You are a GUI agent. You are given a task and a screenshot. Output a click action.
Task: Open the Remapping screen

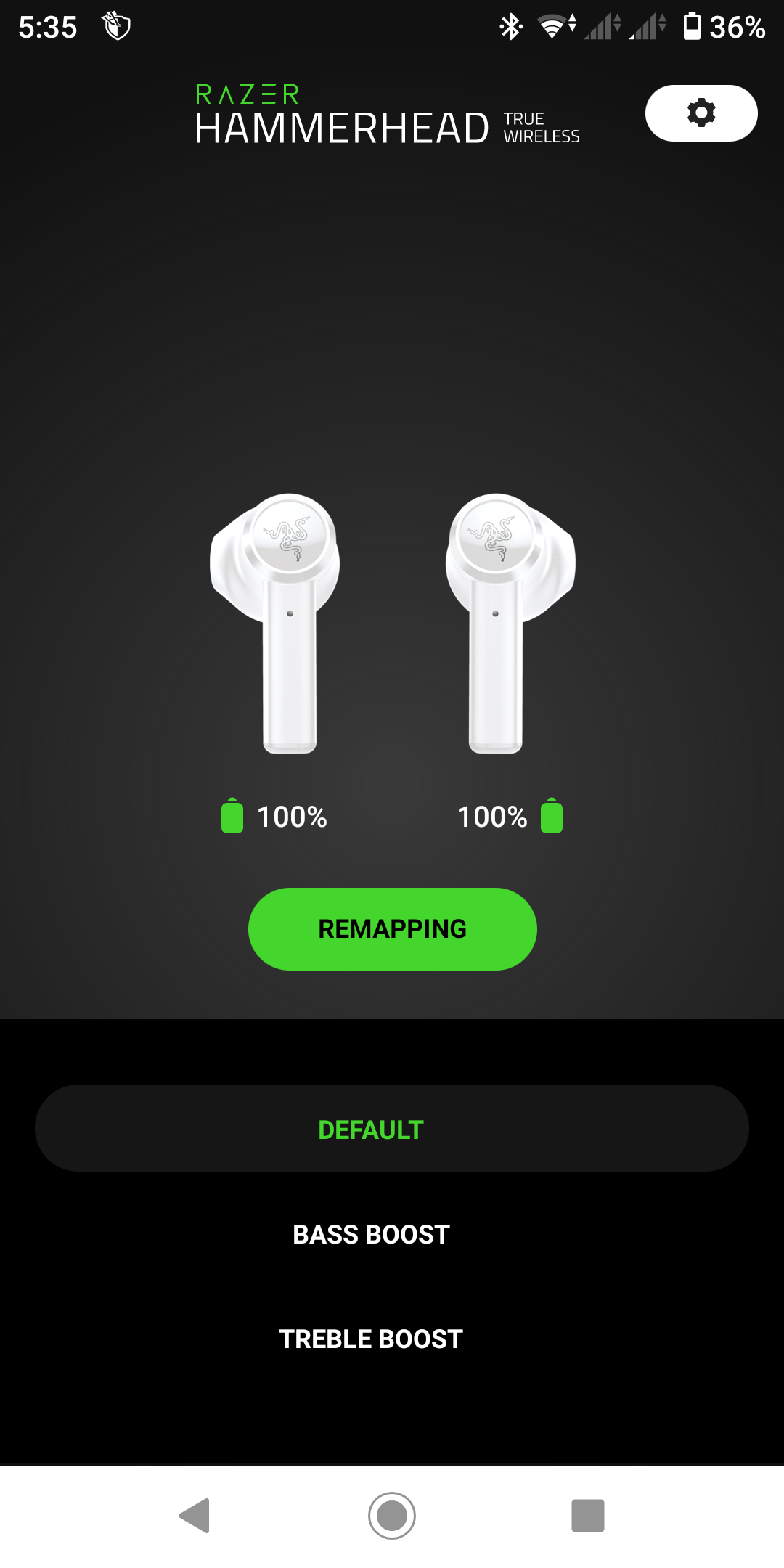click(392, 928)
